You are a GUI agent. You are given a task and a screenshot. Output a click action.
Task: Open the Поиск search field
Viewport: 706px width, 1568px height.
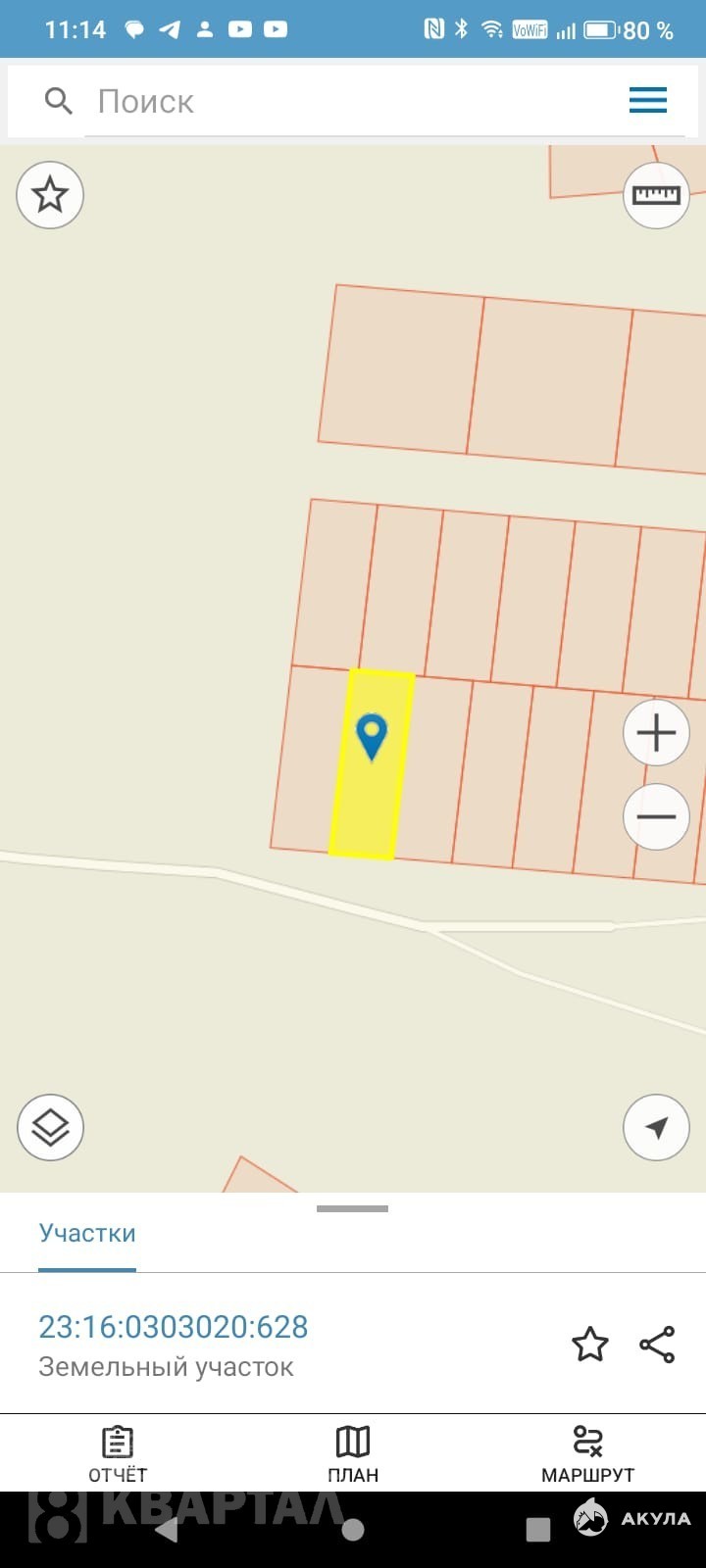(343, 102)
